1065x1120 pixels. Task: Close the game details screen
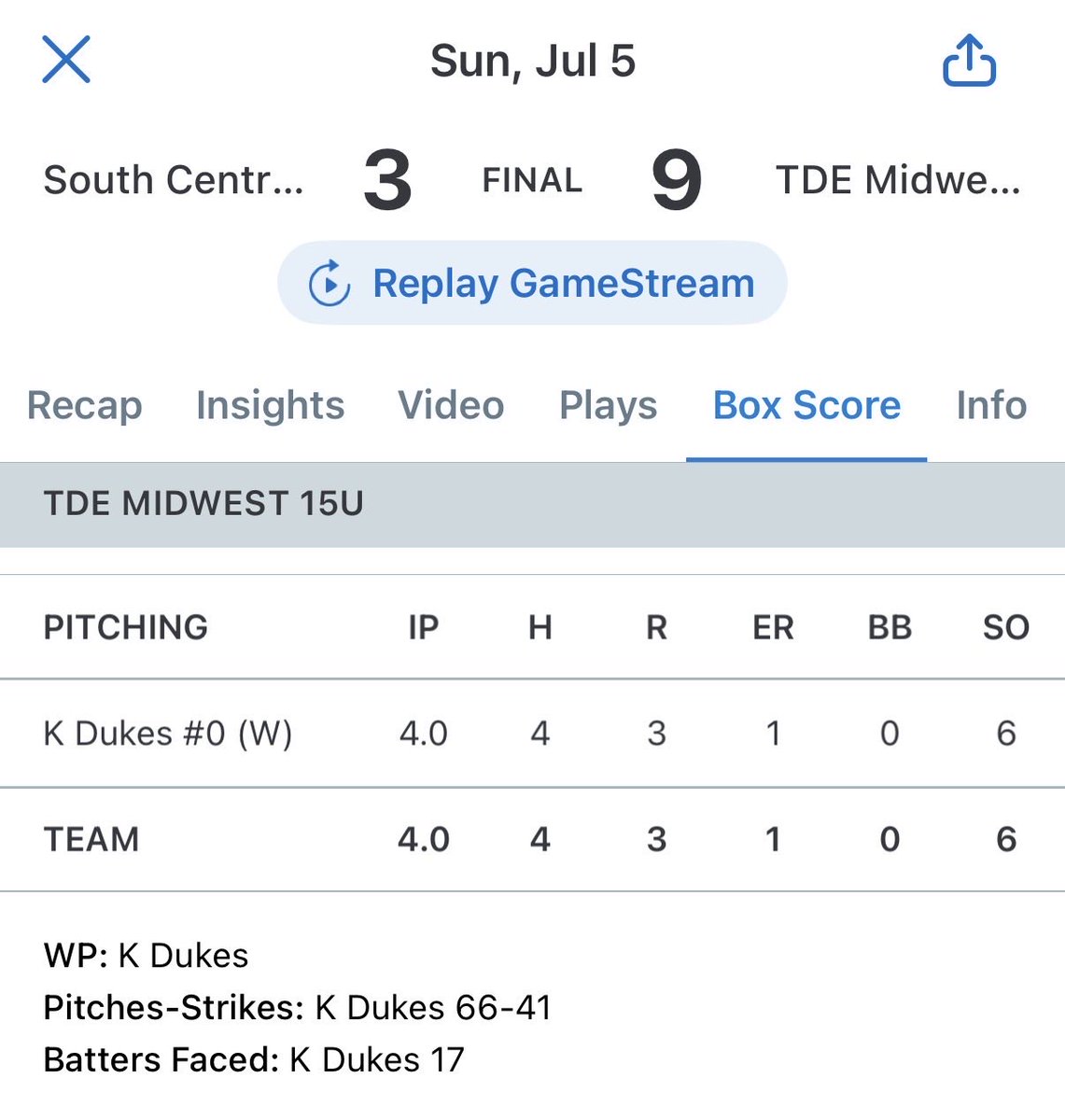[x=66, y=60]
